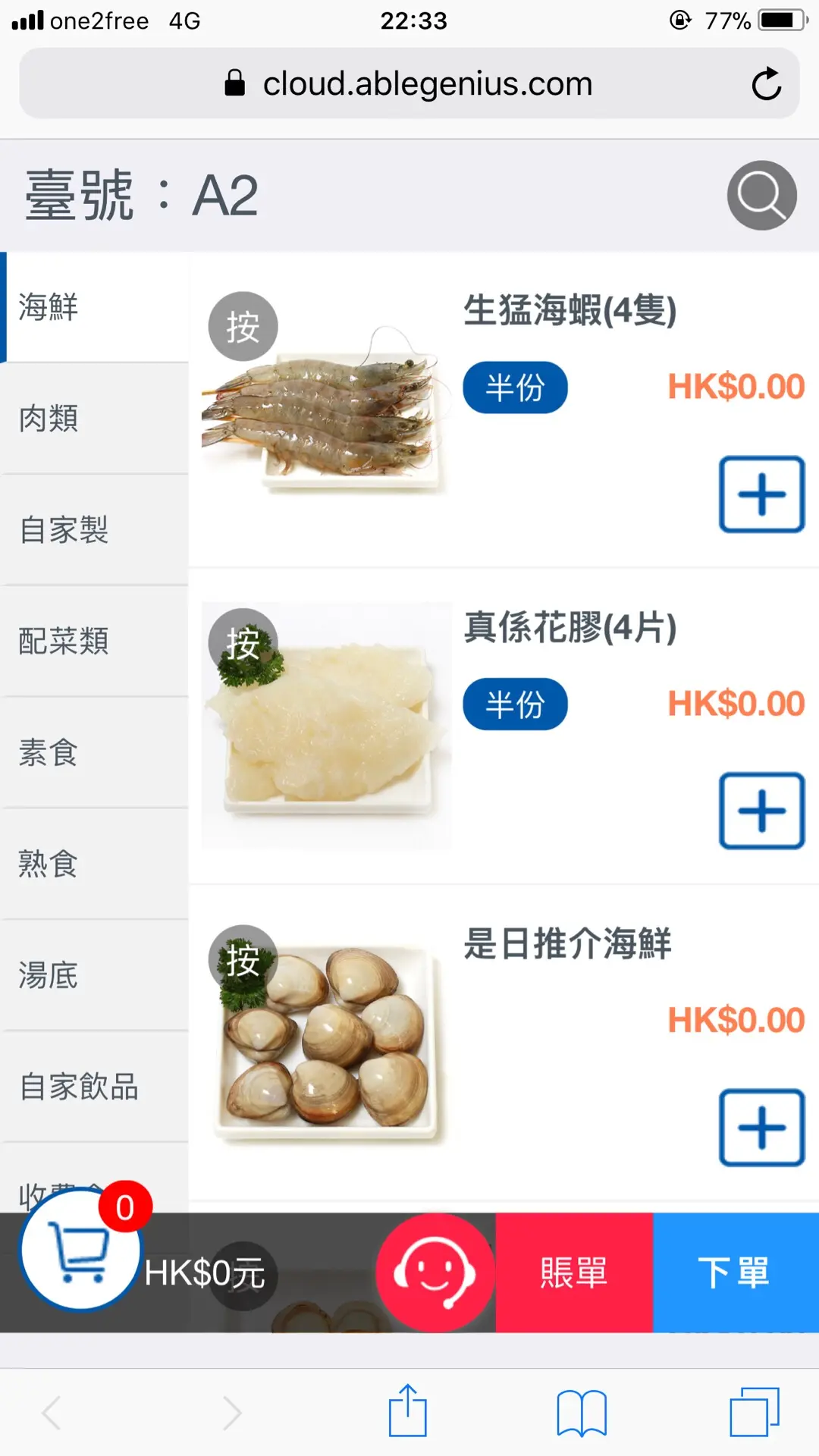The height and width of the screenshot is (1456, 819).
Task: Choose 半份 for 真係花膠(4片)
Action: point(515,704)
